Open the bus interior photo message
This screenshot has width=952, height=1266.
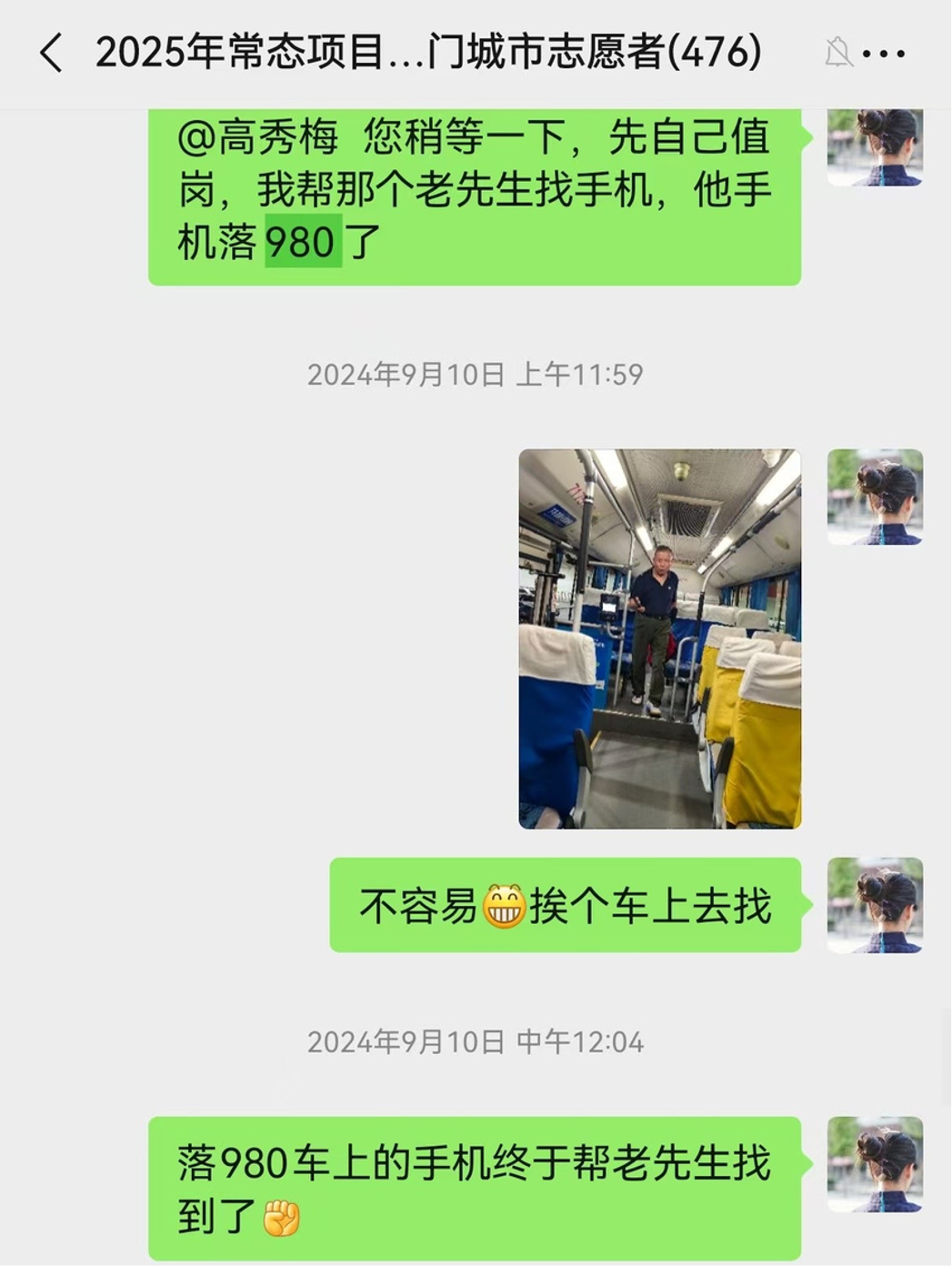pyautogui.click(x=659, y=638)
